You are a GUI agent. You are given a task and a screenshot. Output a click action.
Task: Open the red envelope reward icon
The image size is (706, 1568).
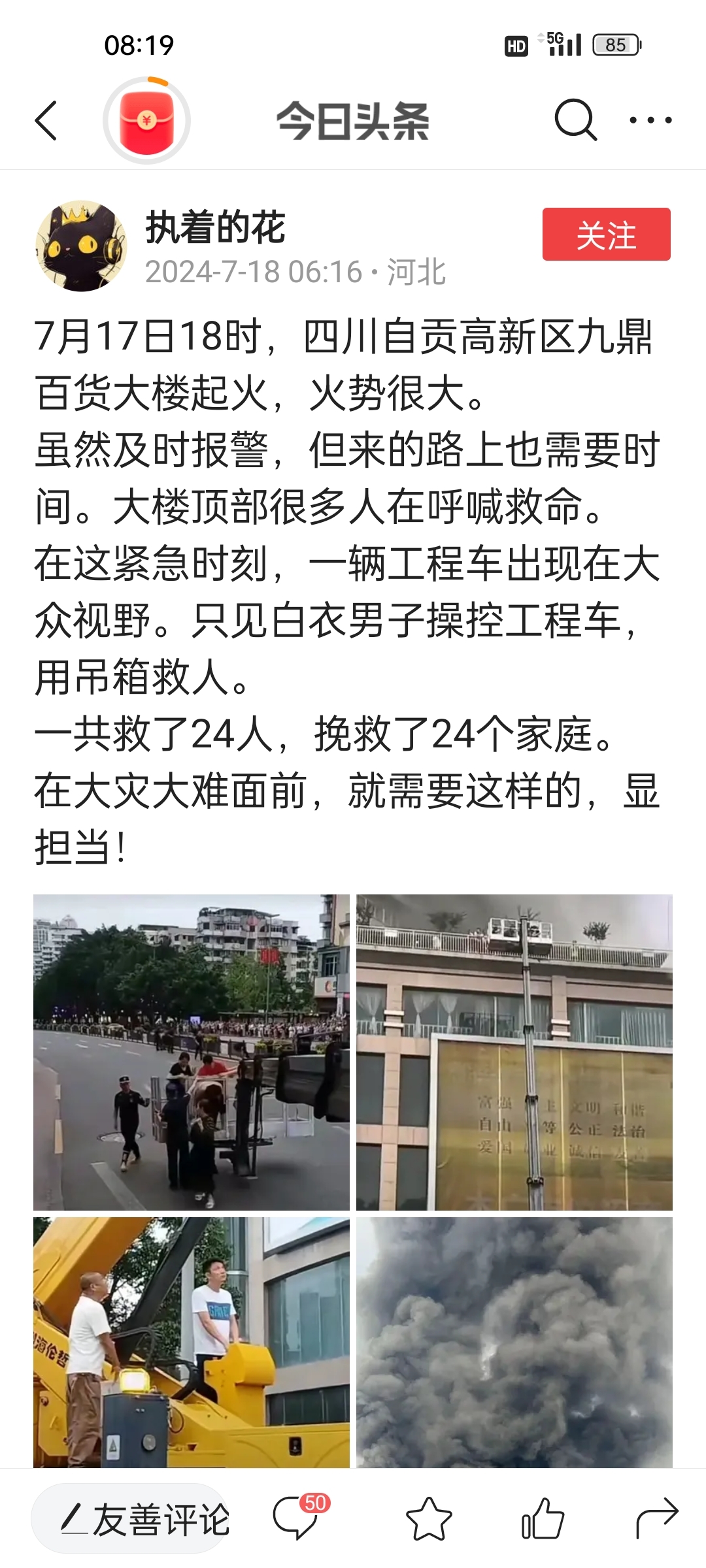click(146, 121)
